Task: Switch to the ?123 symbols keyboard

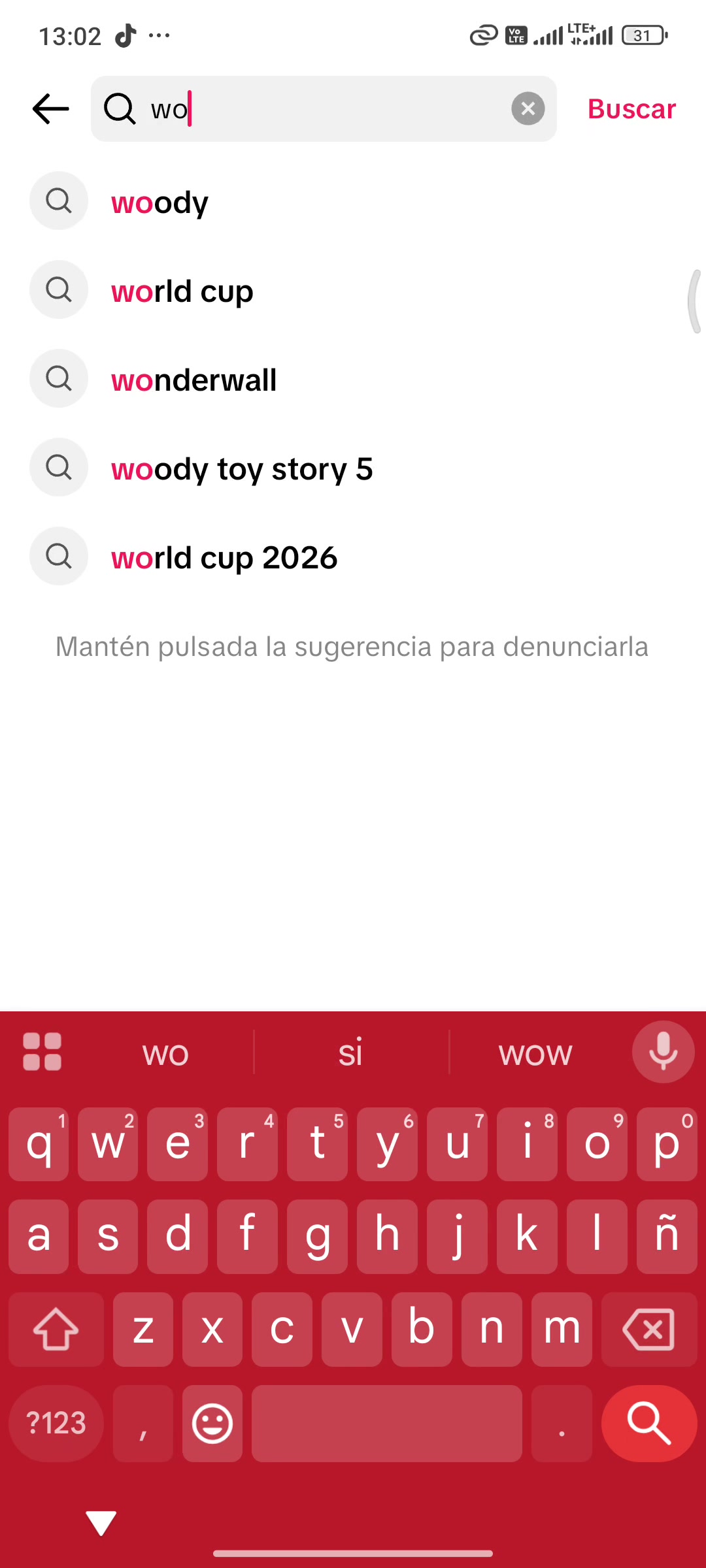Action: coord(56,1423)
